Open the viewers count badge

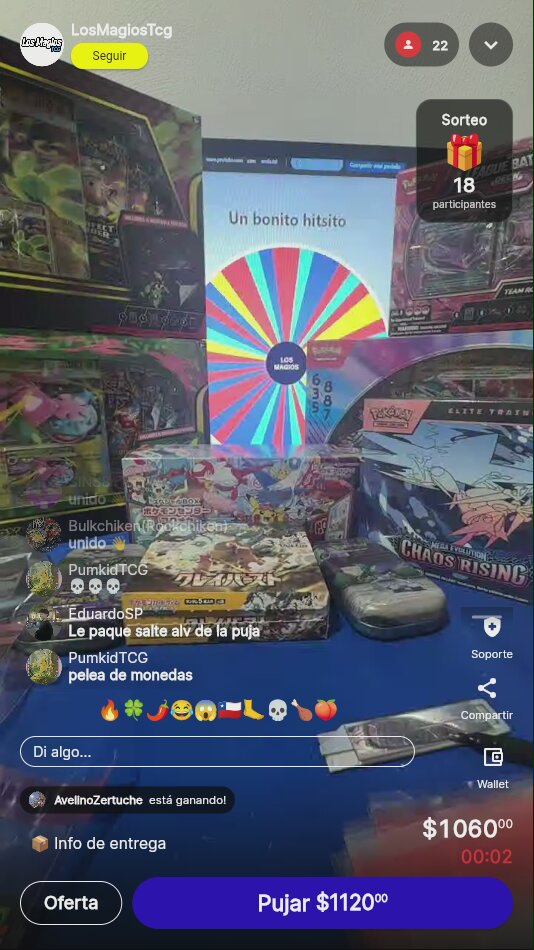(x=421, y=45)
